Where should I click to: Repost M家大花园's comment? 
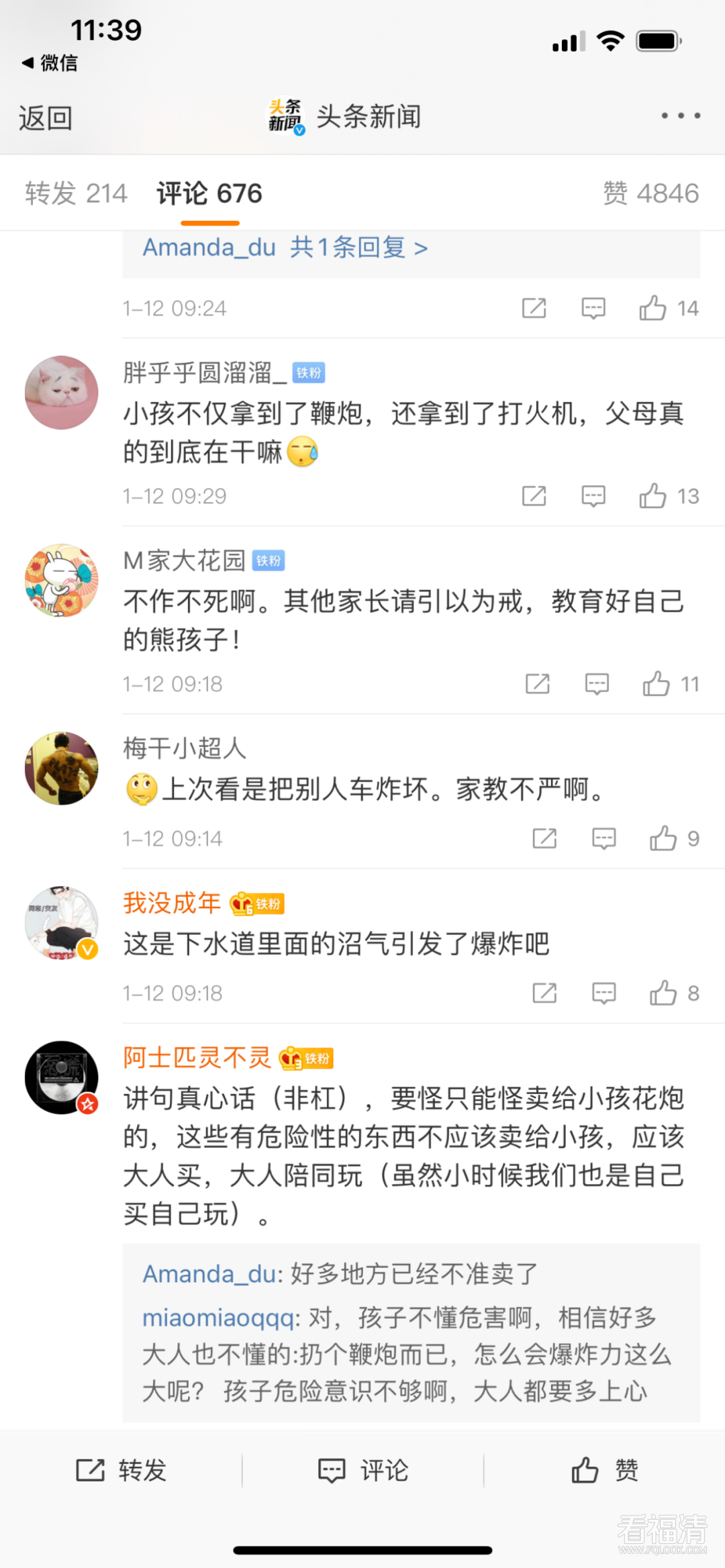coord(537,684)
